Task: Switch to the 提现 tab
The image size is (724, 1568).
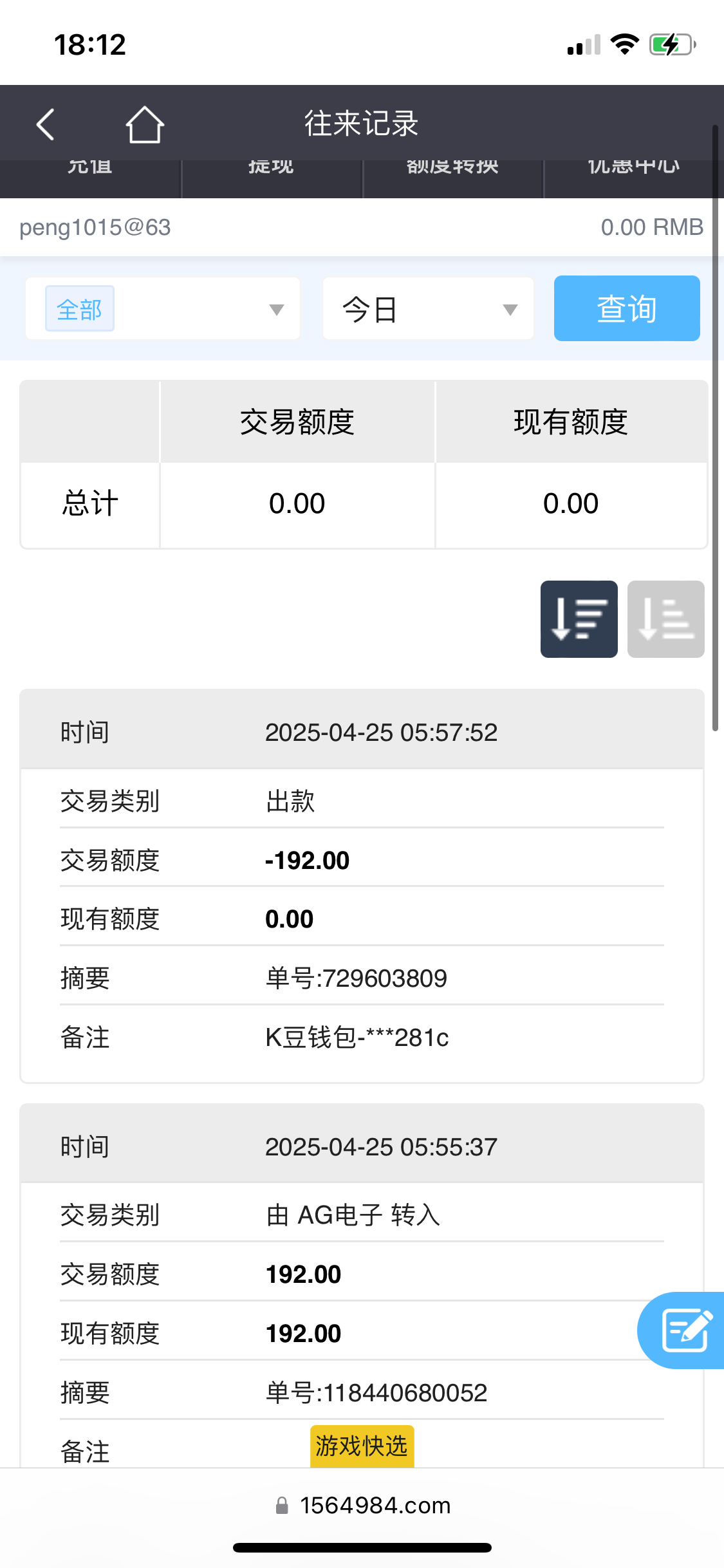Action: pyautogui.click(x=270, y=166)
